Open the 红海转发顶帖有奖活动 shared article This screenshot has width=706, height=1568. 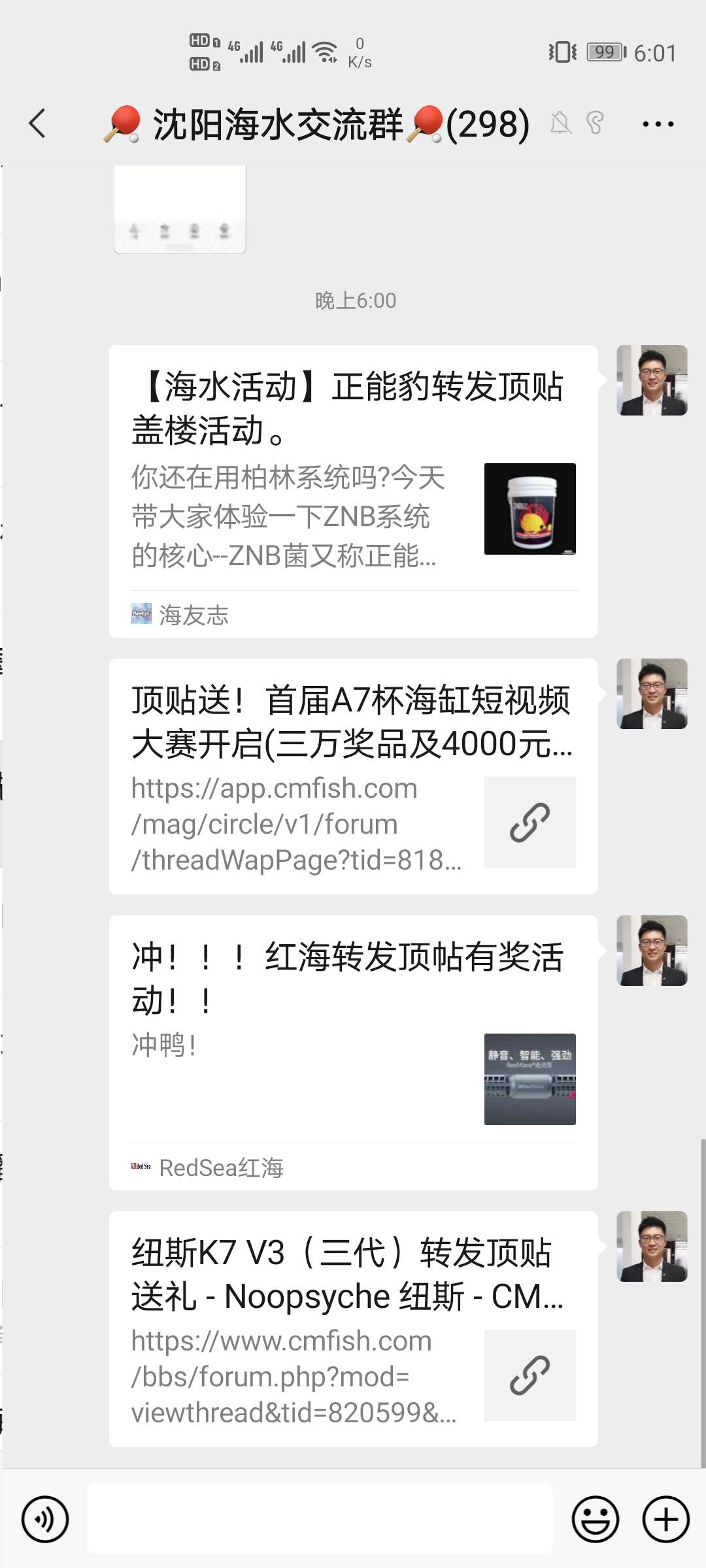pyautogui.click(x=353, y=1052)
